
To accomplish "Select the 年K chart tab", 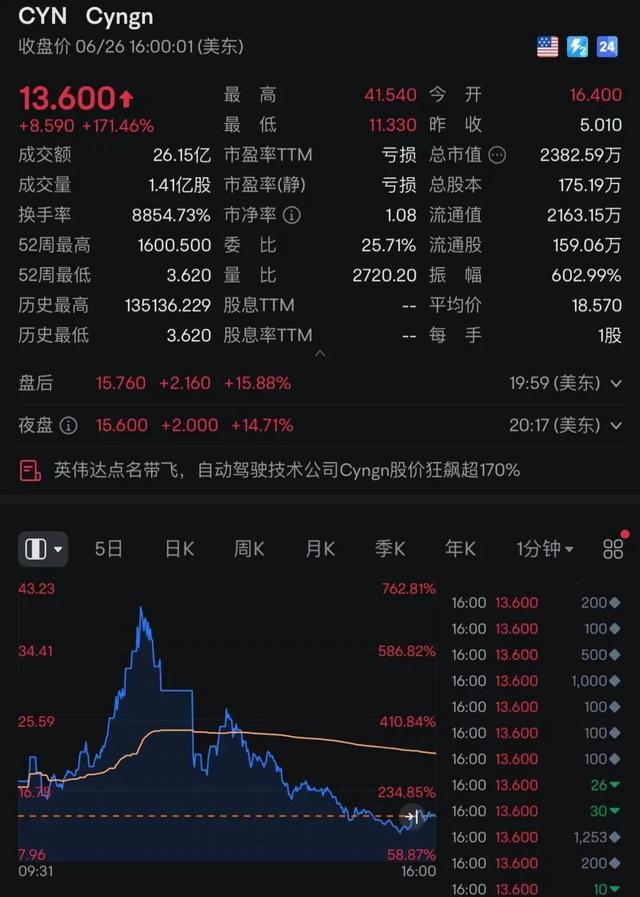I will 460,548.
